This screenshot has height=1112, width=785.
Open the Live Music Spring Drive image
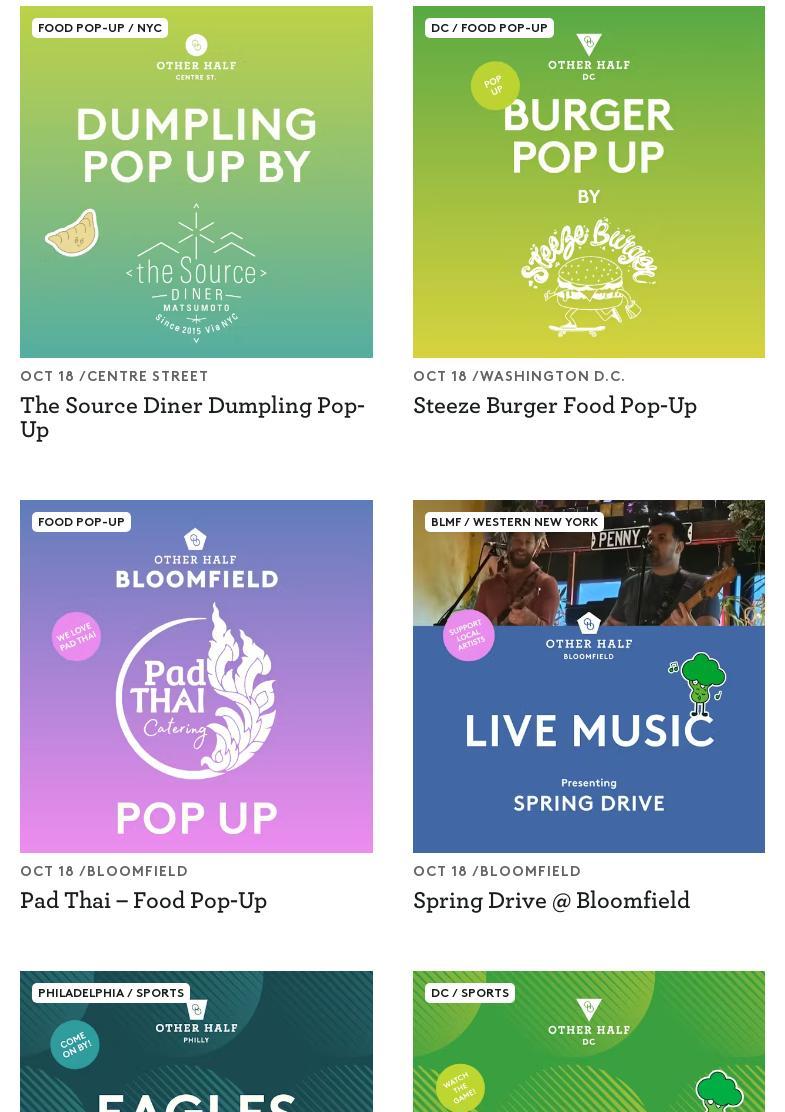588,676
